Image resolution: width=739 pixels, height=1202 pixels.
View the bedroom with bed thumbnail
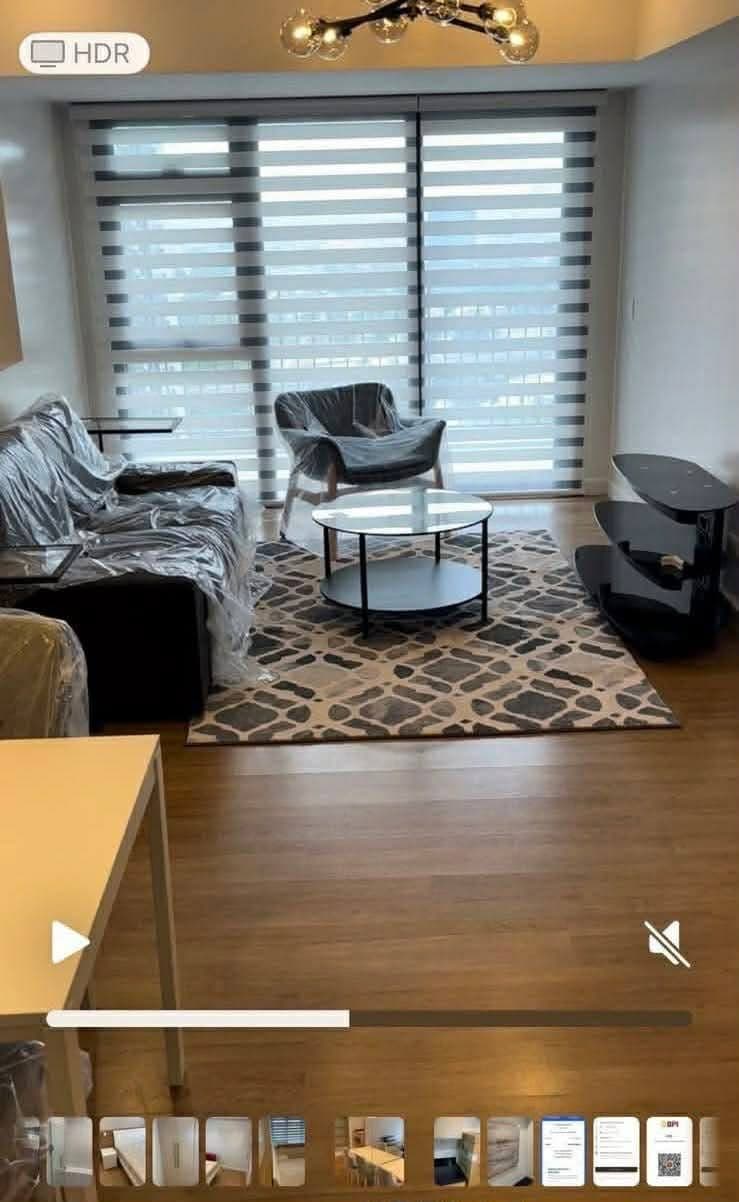coord(122,1155)
